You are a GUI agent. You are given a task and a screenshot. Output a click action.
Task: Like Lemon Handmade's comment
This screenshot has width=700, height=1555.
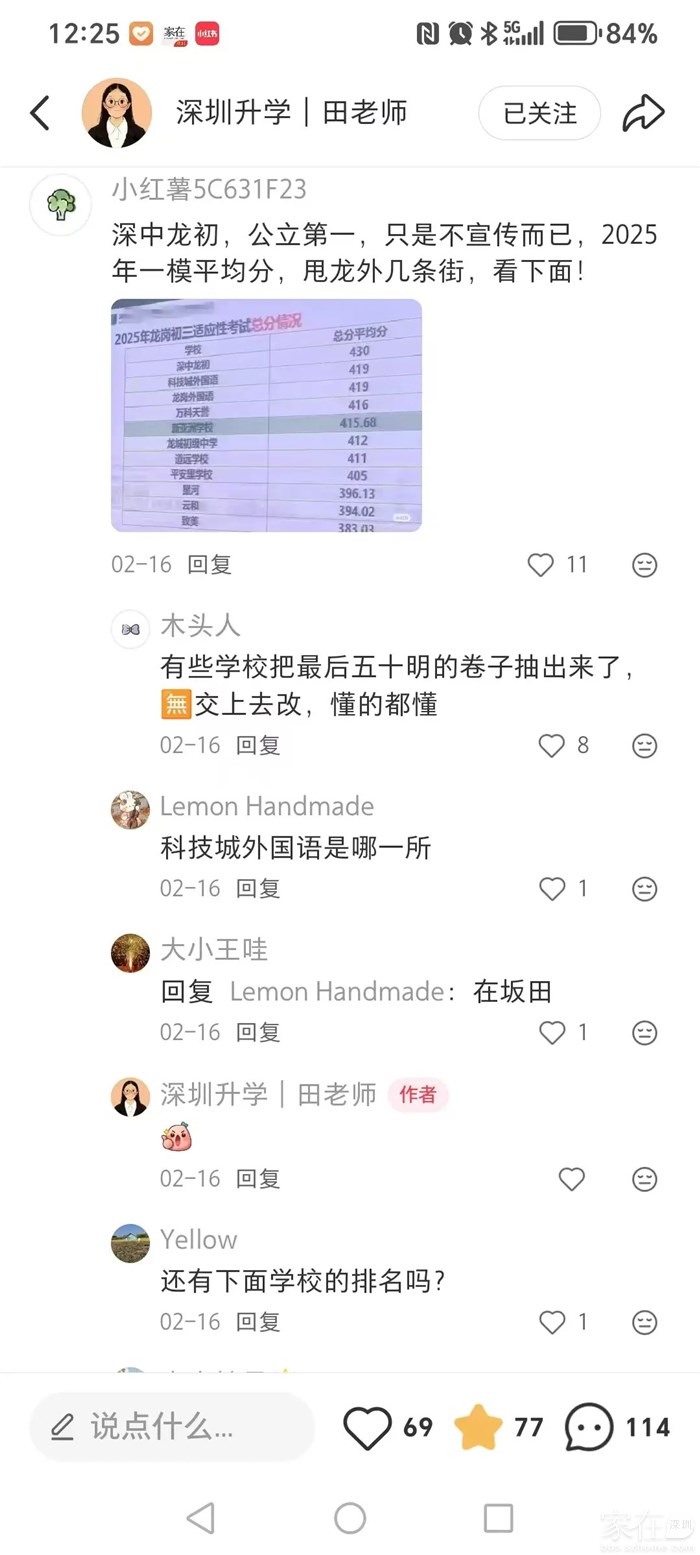(552, 888)
